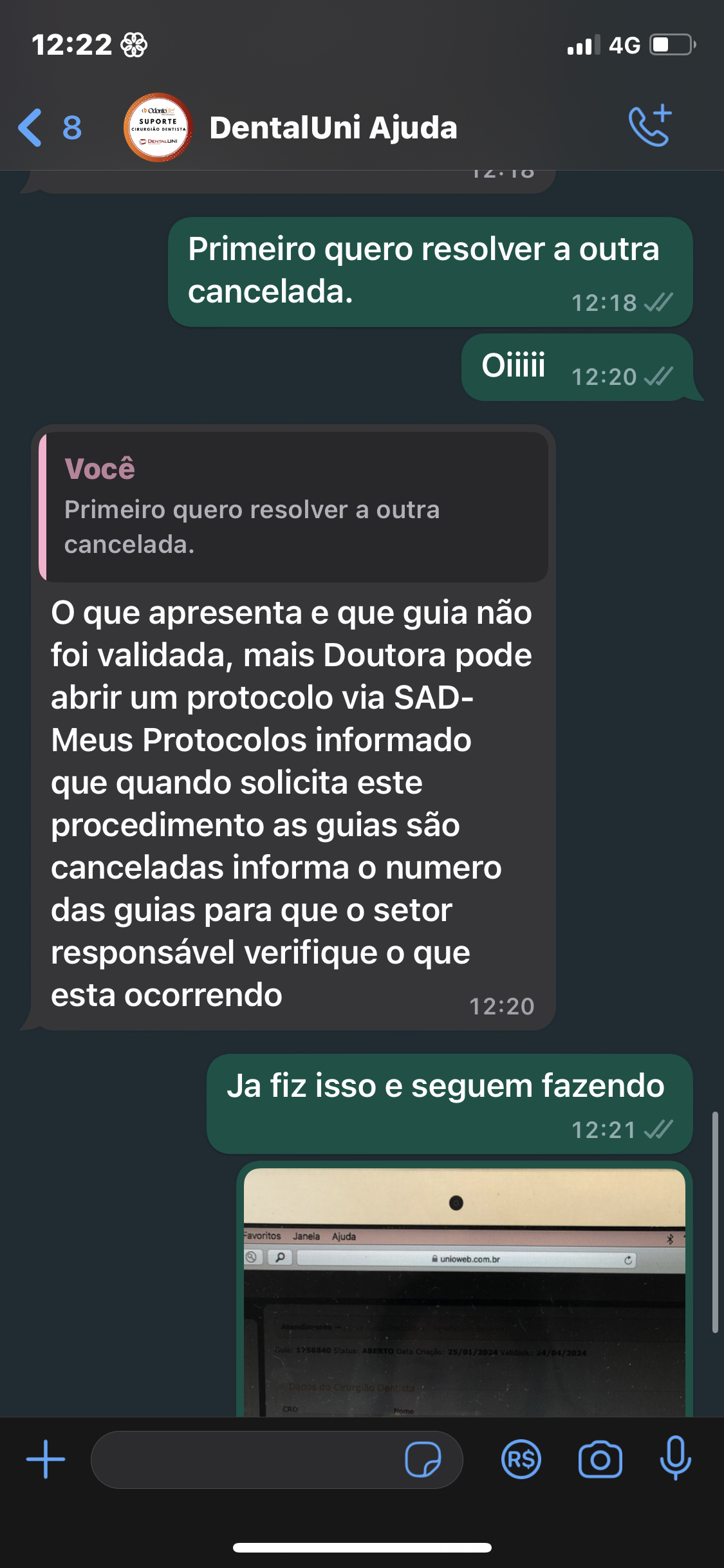The height and width of the screenshot is (1568, 724).
Task: Start a call with DentalUni Ajuda
Action: click(650, 126)
